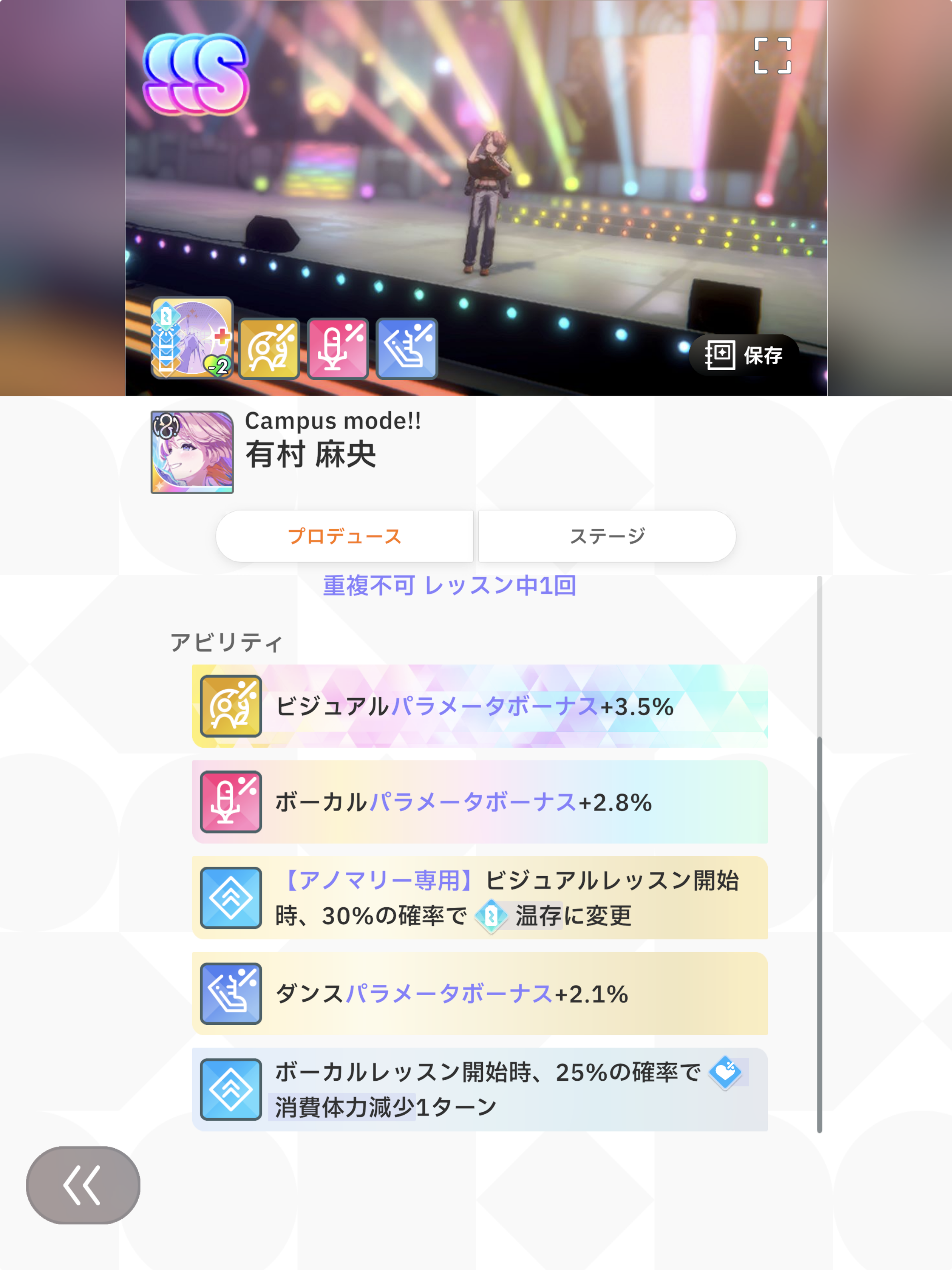Tap the pink vocal bonus icon on preview

[337, 349]
